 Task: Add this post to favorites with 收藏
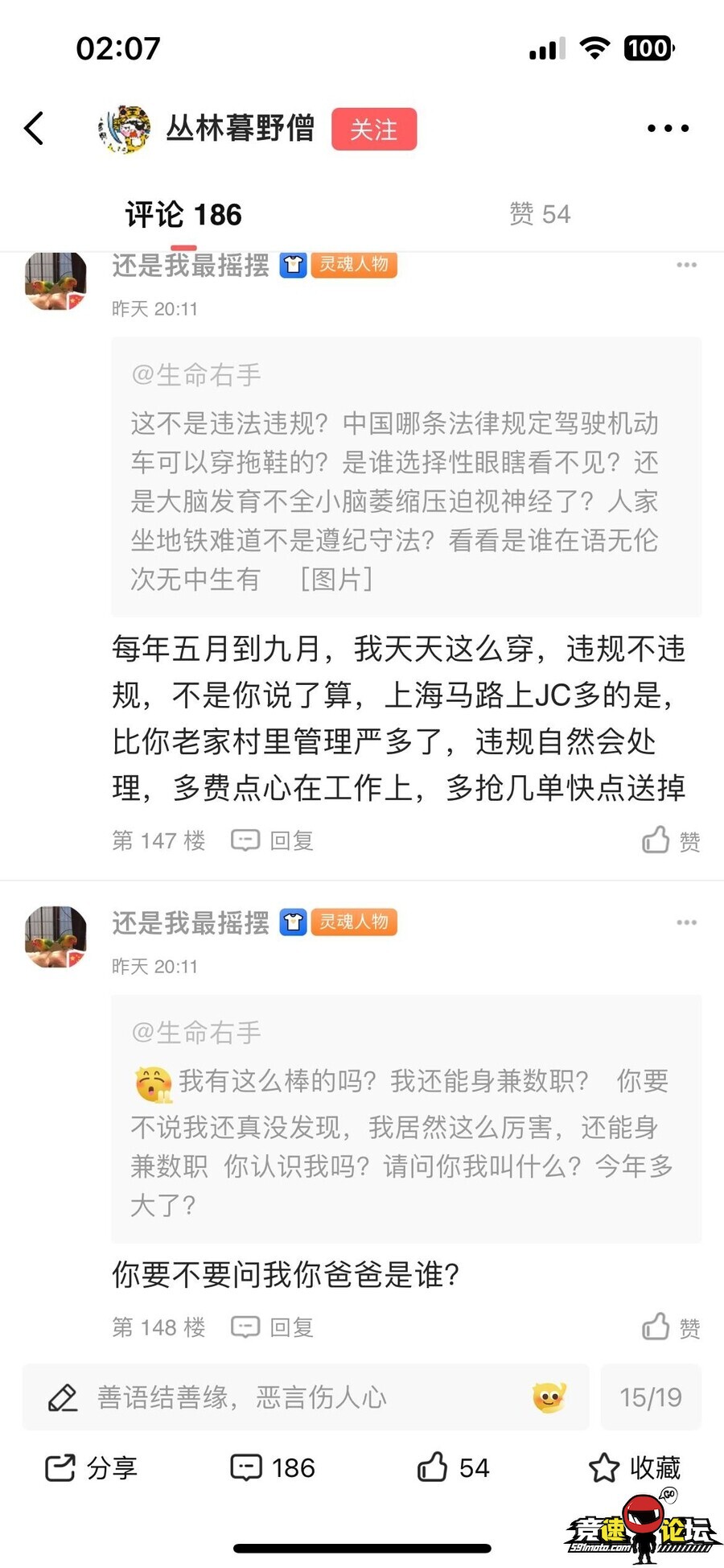click(x=635, y=1467)
